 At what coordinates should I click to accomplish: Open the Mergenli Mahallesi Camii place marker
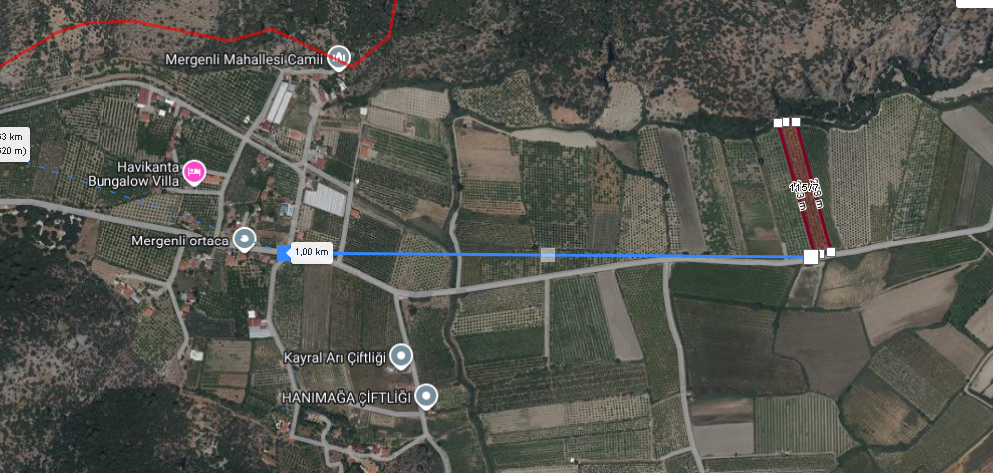[x=340, y=58]
